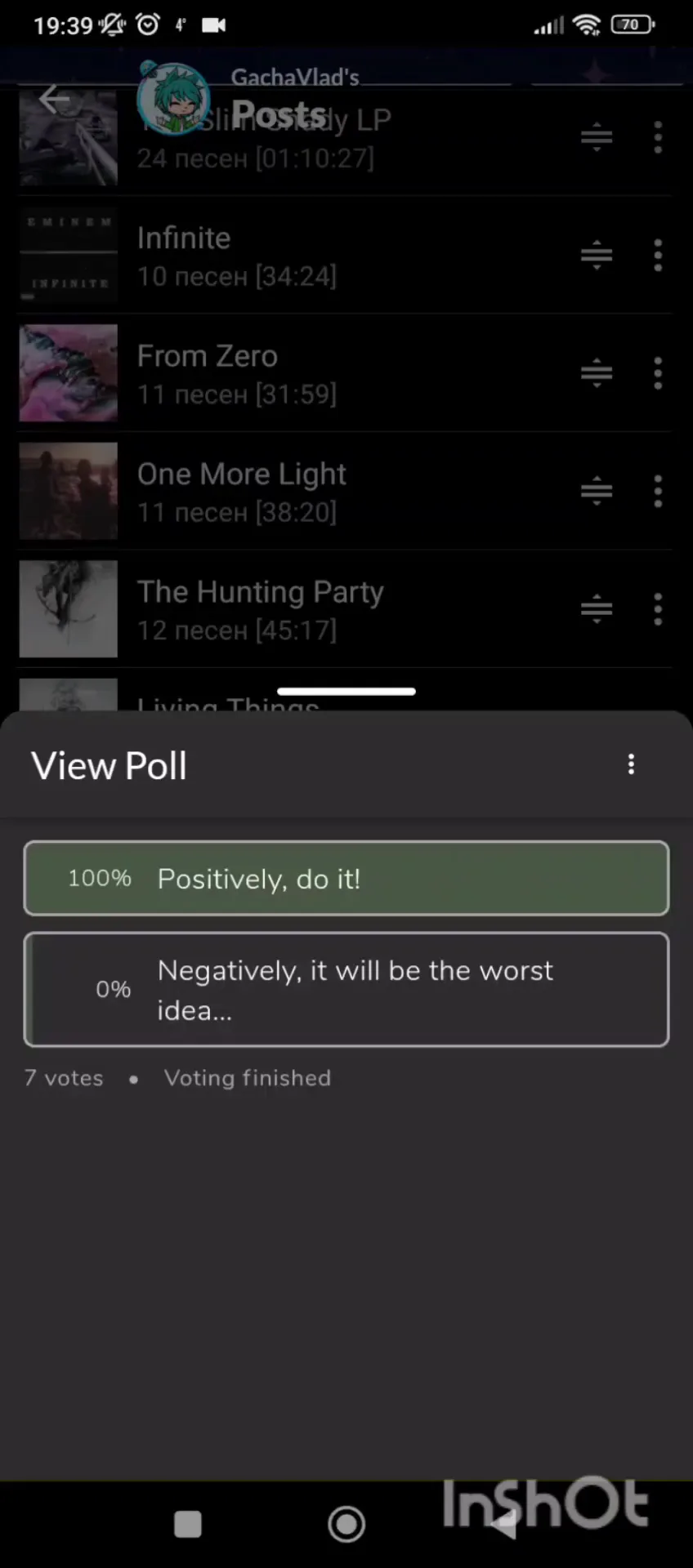Open the View Poll overflow menu
This screenshot has width=693, height=1568.
631,764
